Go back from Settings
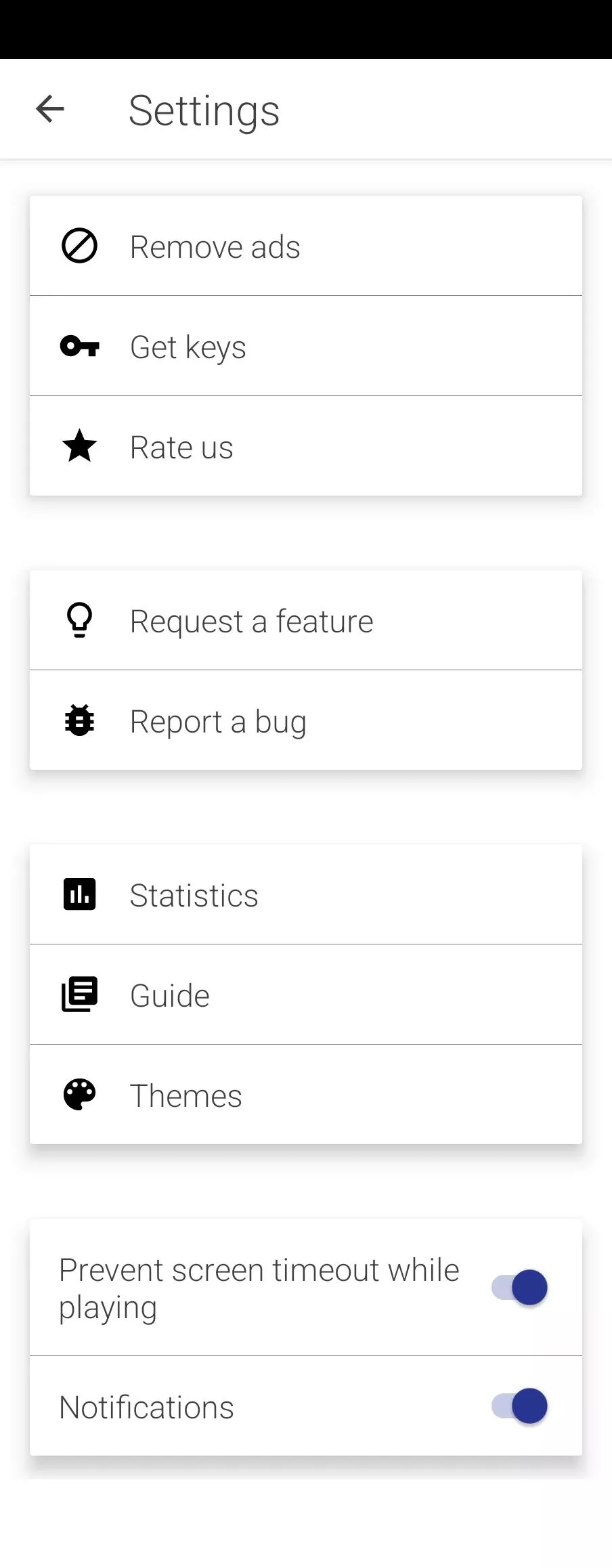Viewport: 612px width, 1568px height. [x=50, y=109]
